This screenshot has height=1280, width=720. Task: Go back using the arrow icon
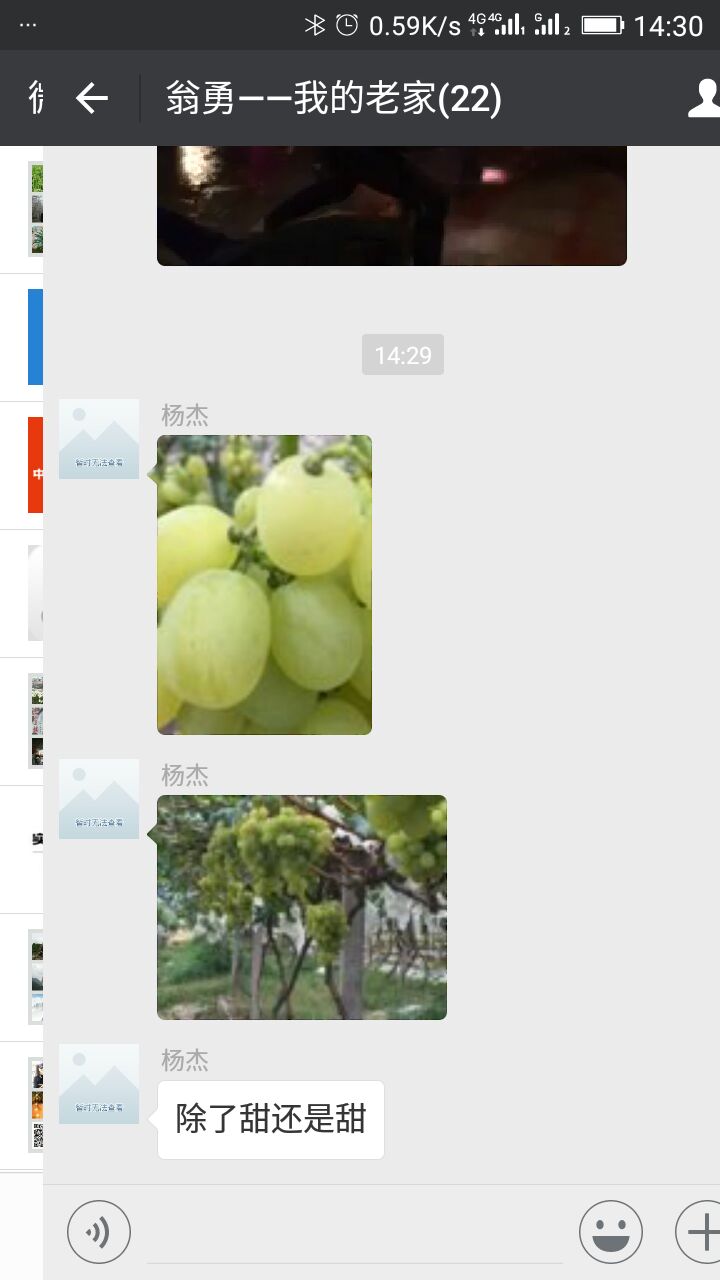pyautogui.click(x=92, y=98)
